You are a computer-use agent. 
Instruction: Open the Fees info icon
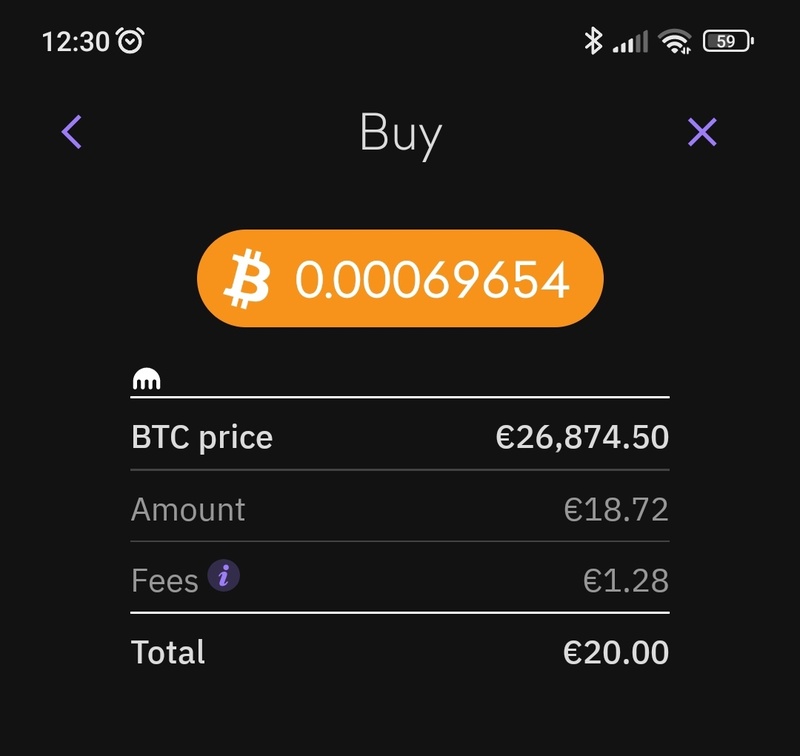click(x=224, y=576)
